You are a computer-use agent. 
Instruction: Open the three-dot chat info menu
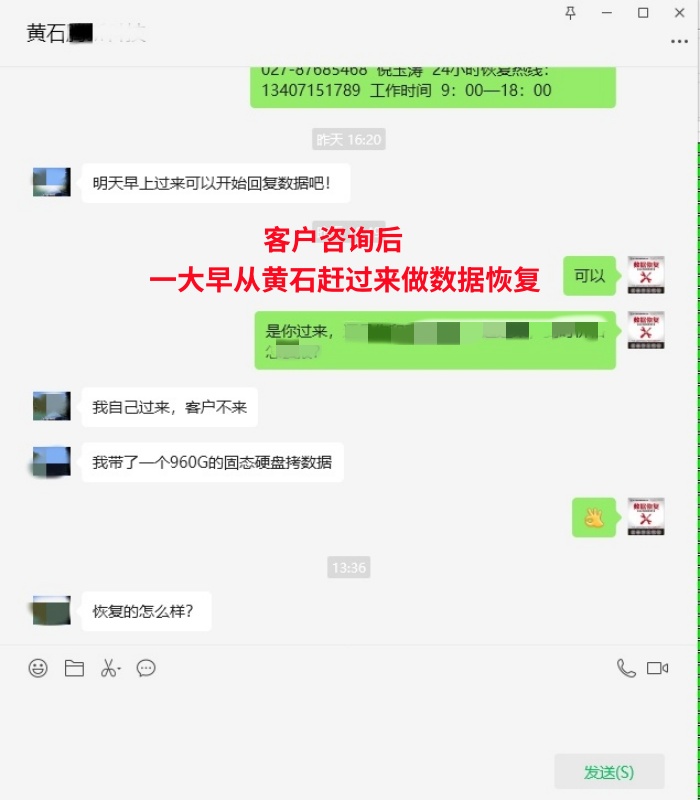(x=678, y=42)
